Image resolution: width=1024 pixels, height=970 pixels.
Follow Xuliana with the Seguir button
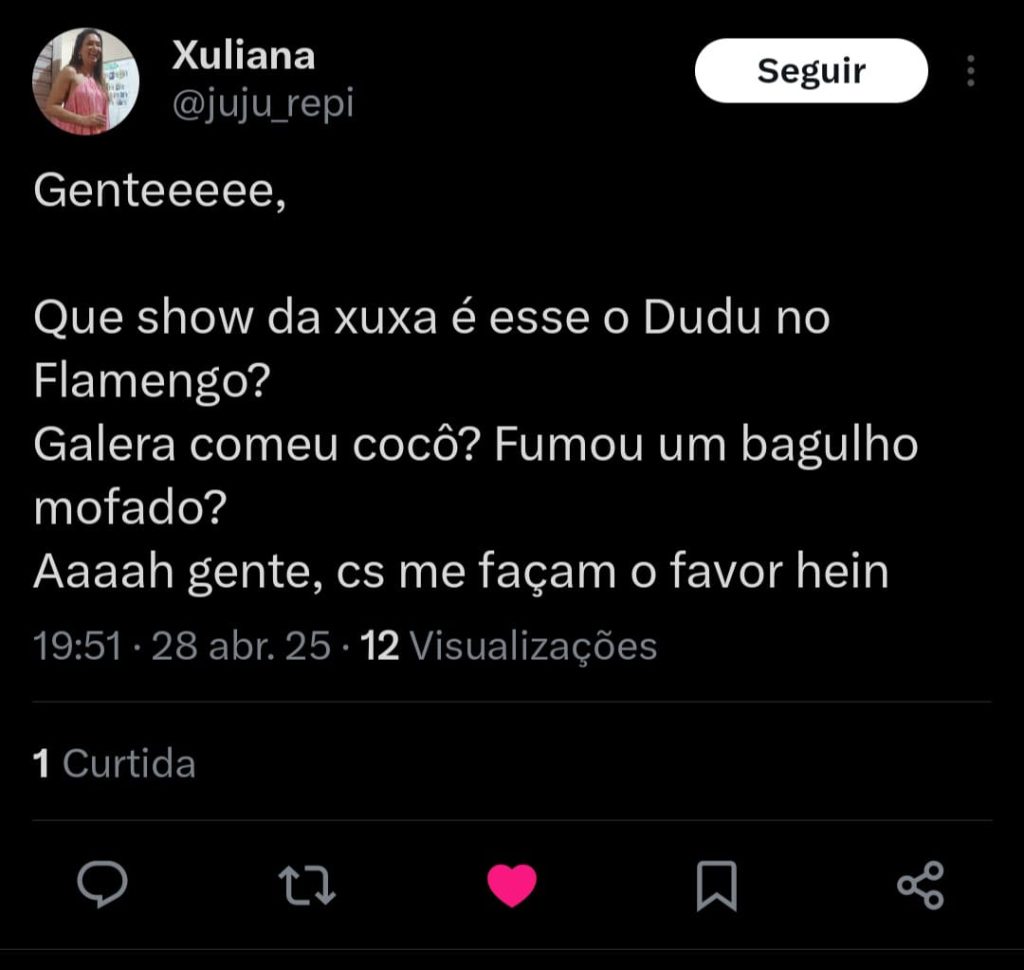(811, 71)
